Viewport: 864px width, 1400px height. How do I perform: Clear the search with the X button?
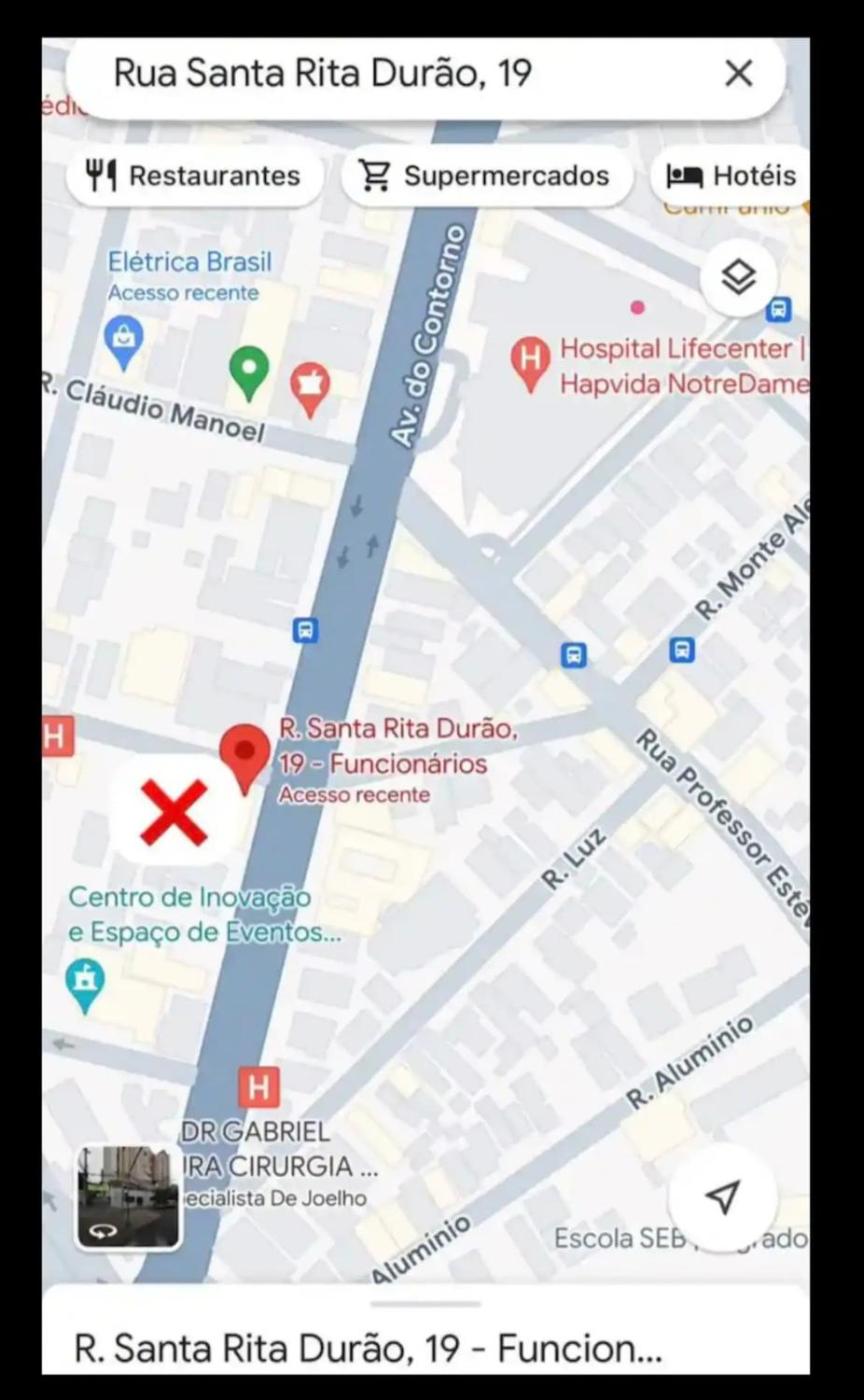click(x=738, y=73)
